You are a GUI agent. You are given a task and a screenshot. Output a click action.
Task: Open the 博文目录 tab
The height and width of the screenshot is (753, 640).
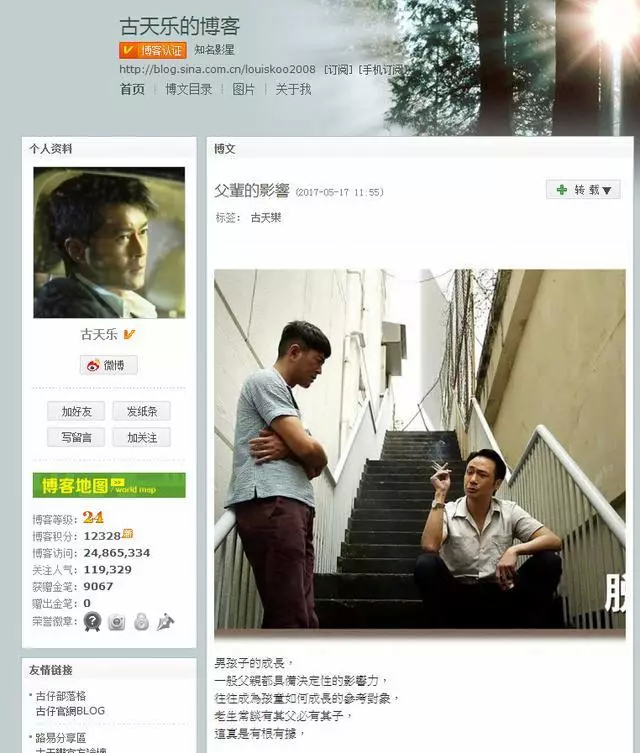point(188,89)
